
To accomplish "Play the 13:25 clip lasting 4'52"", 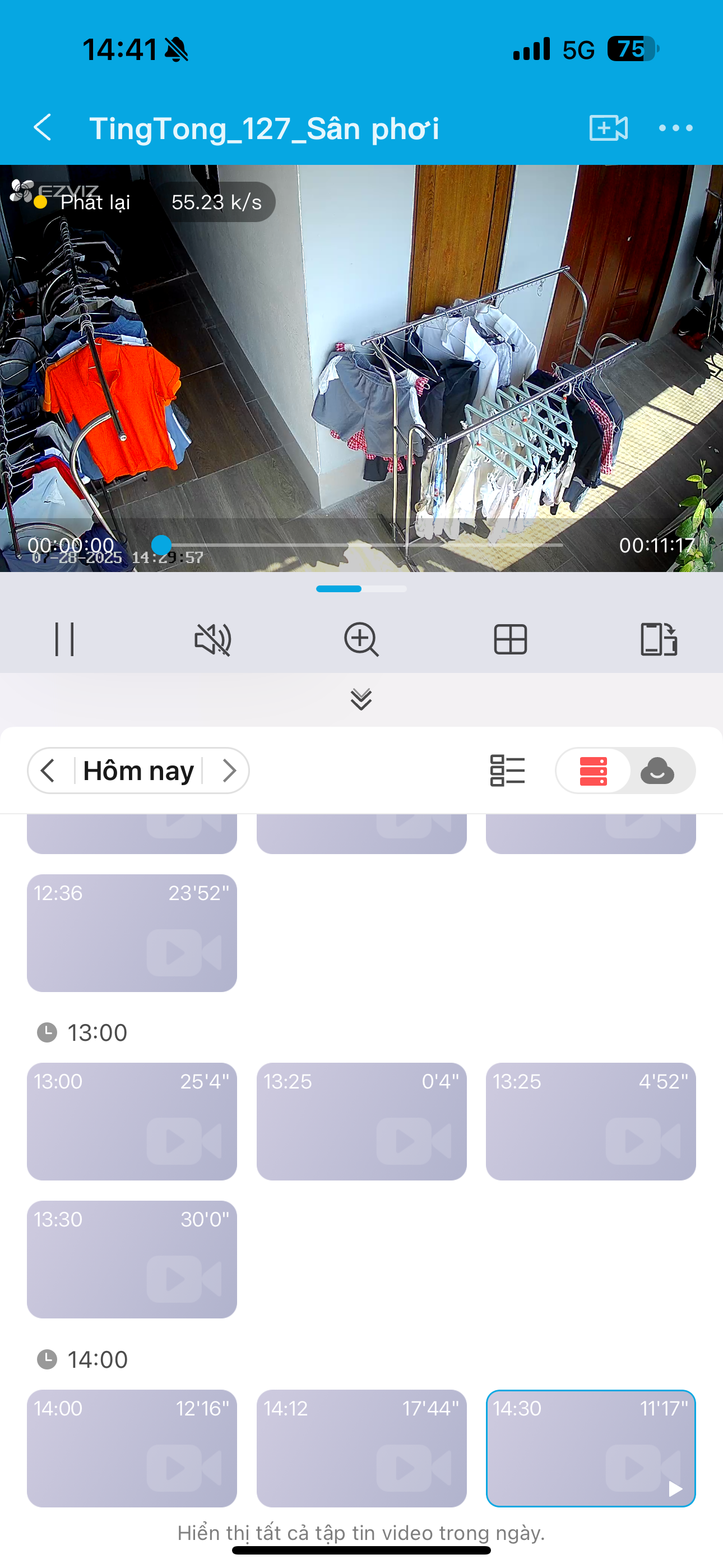I will [590, 1120].
